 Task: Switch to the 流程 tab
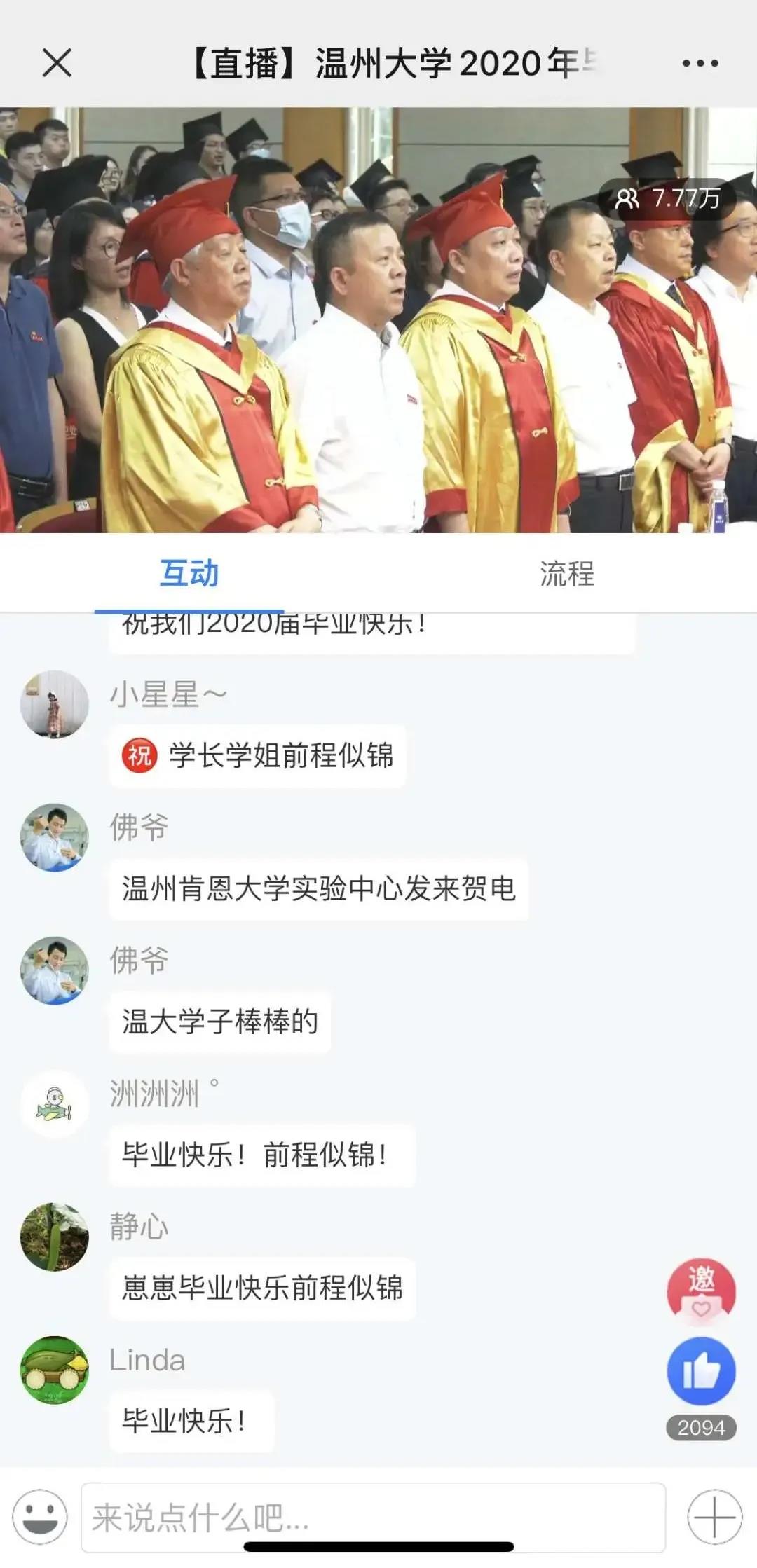(566, 573)
